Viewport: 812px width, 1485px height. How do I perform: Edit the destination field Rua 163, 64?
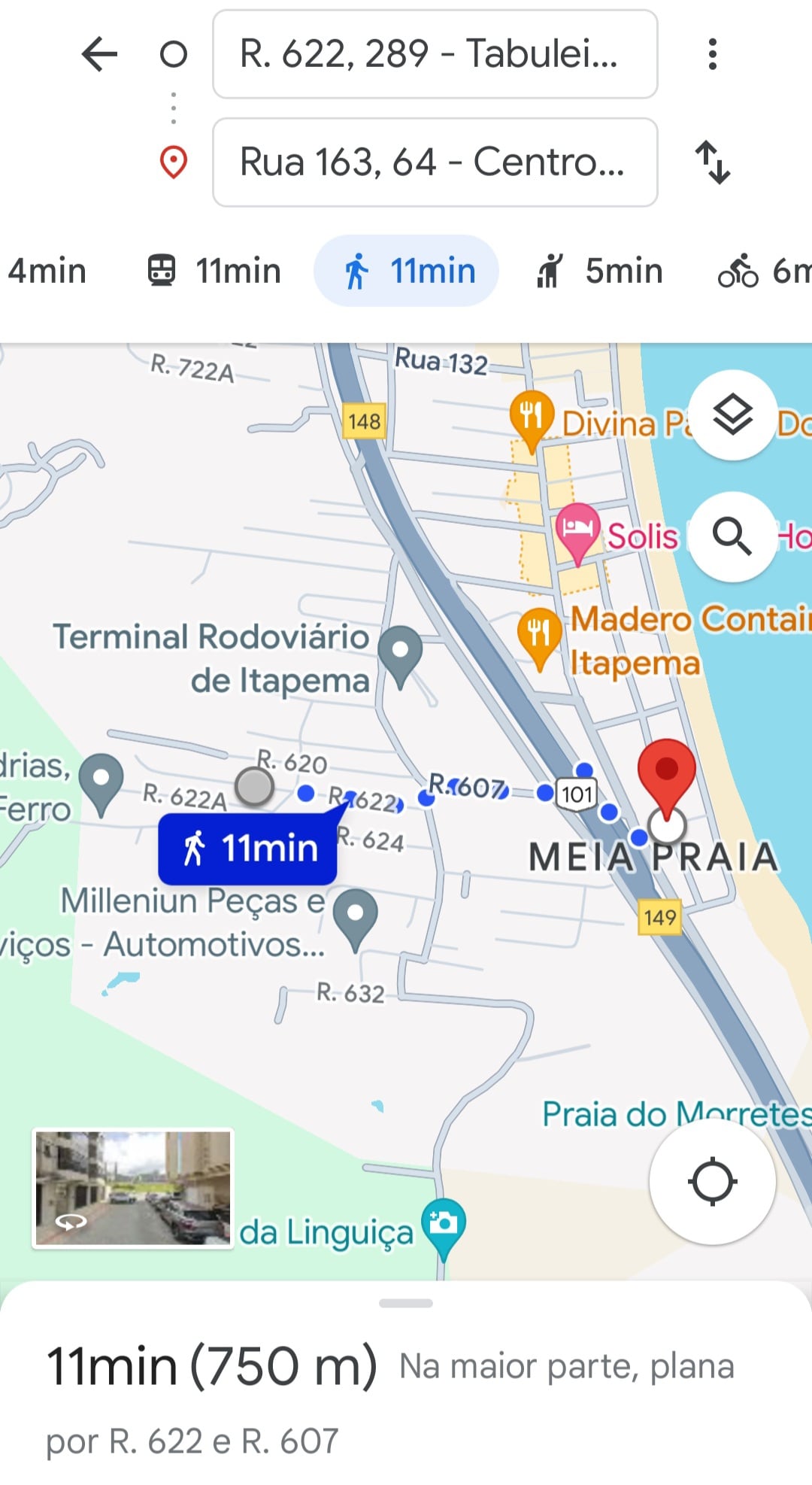tap(435, 162)
